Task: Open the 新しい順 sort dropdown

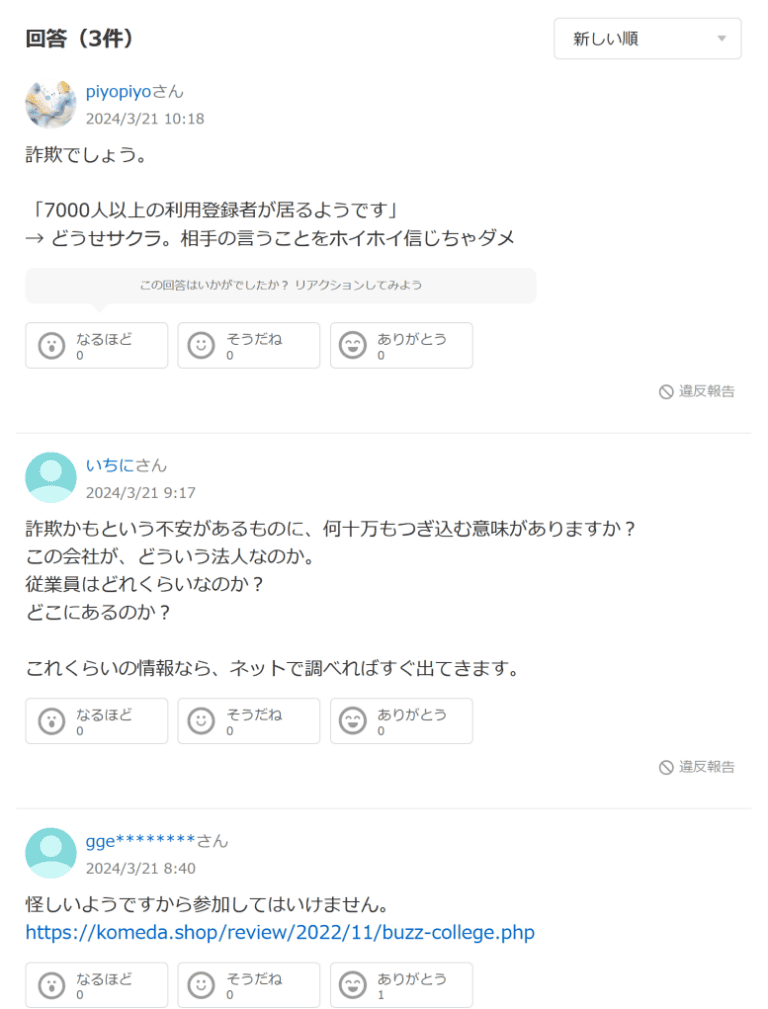Action: (x=647, y=39)
